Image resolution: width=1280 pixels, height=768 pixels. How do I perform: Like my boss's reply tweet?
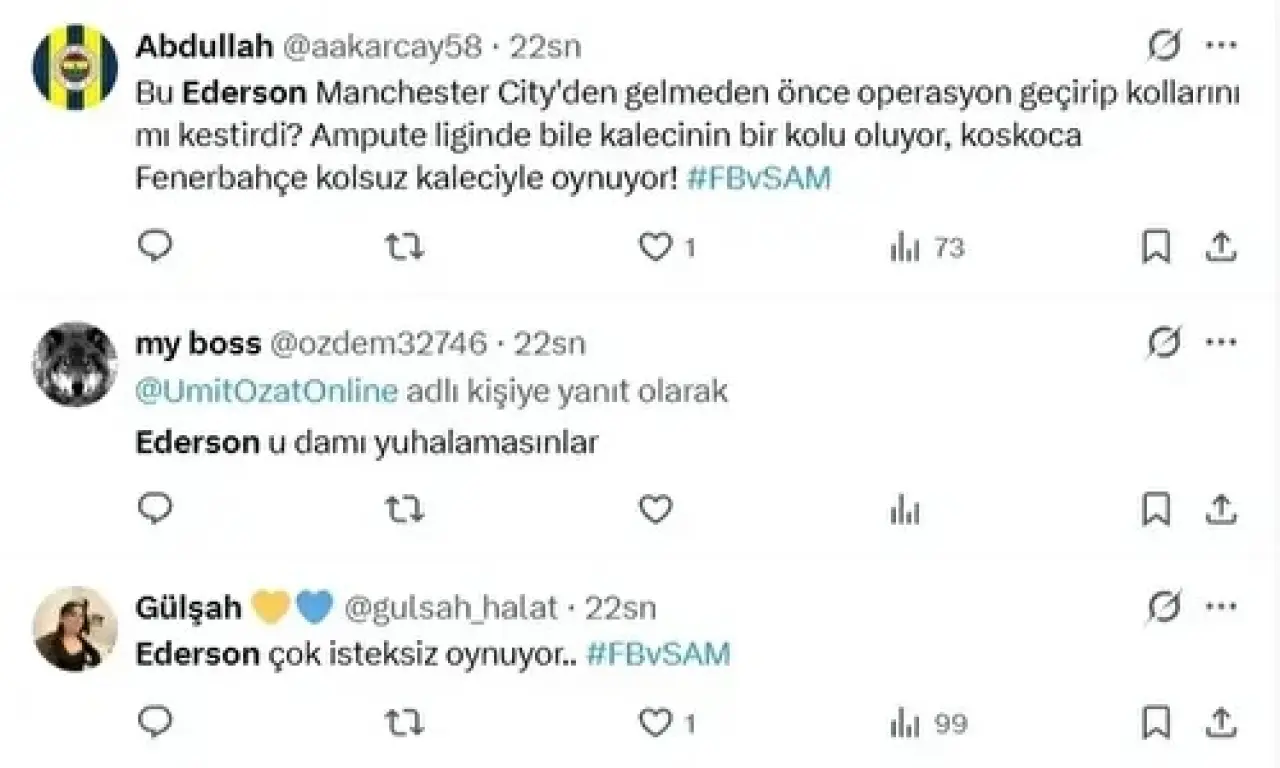pyautogui.click(x=656, y=511)
